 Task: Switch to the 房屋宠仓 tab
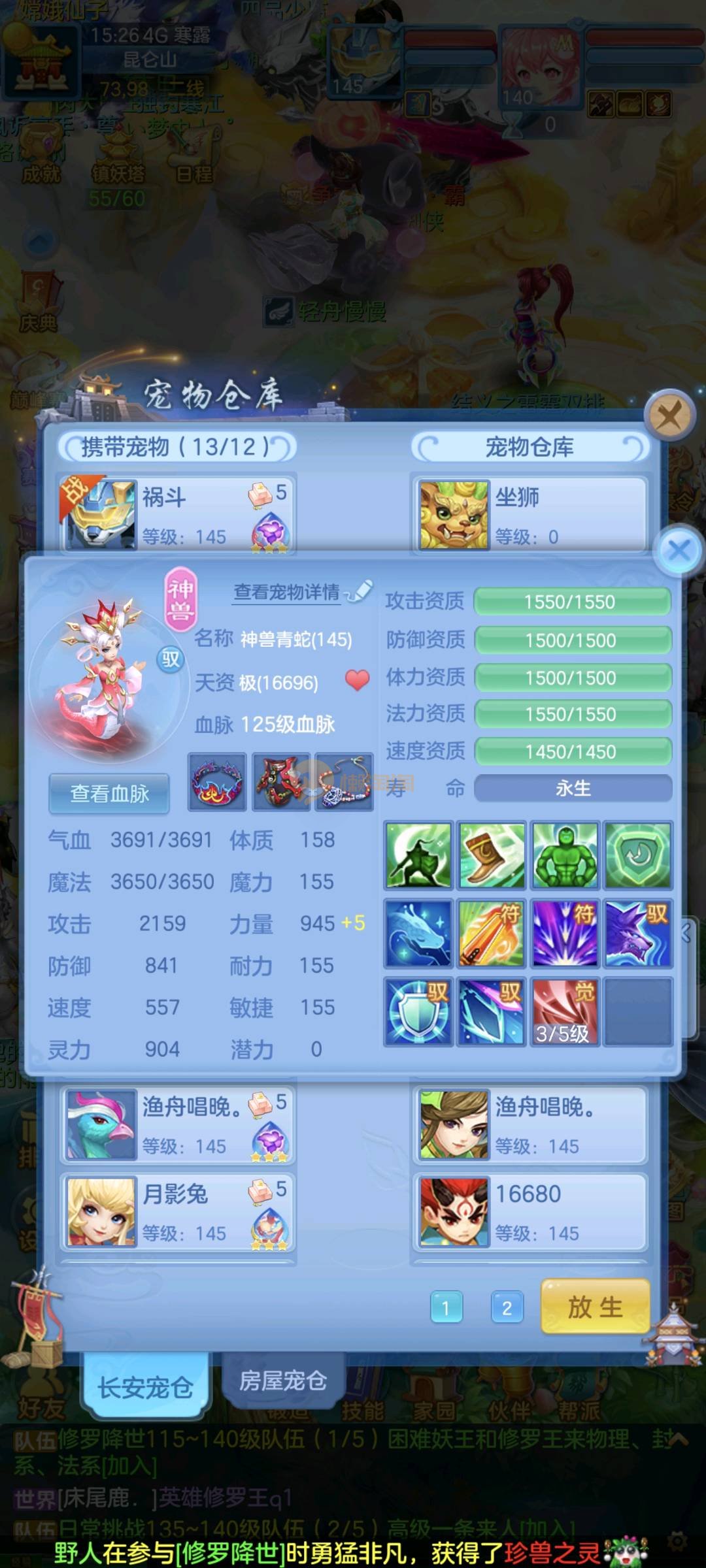[x=282, y=1381]
